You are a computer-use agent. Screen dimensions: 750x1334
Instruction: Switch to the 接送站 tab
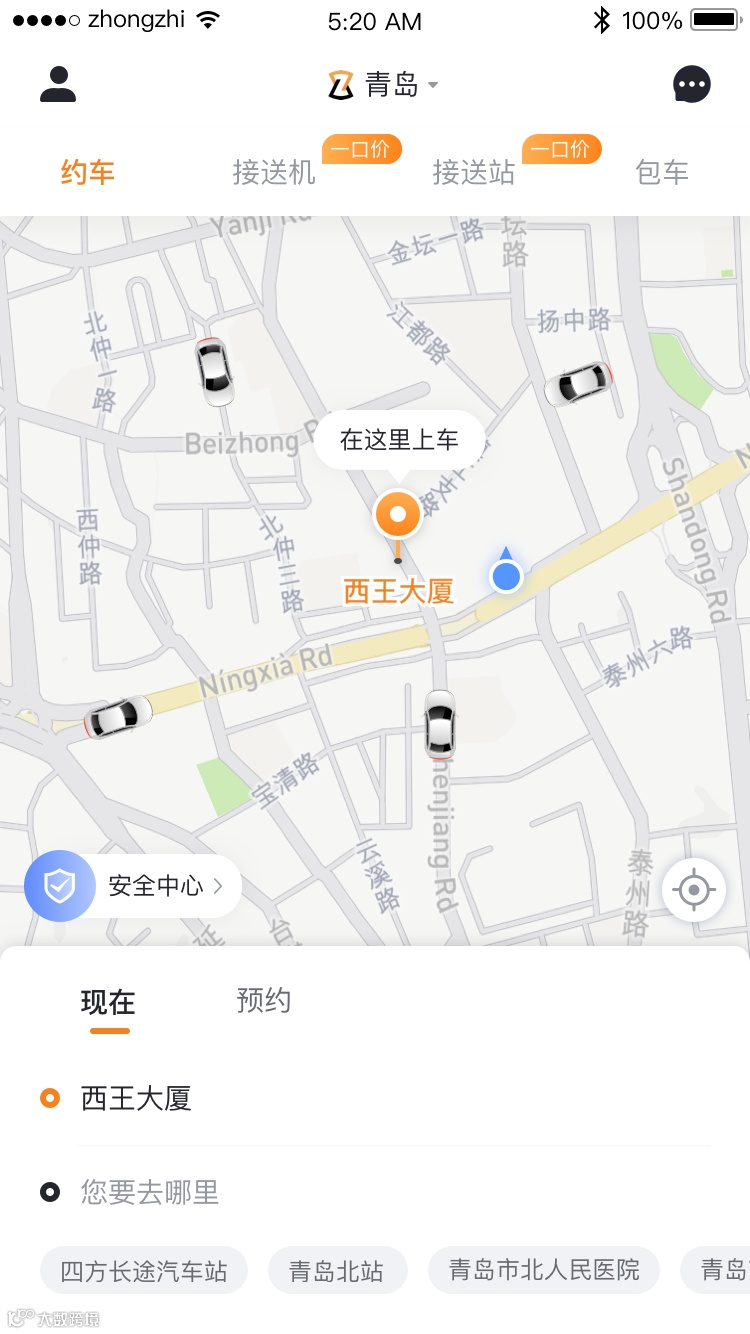(474, 172)
